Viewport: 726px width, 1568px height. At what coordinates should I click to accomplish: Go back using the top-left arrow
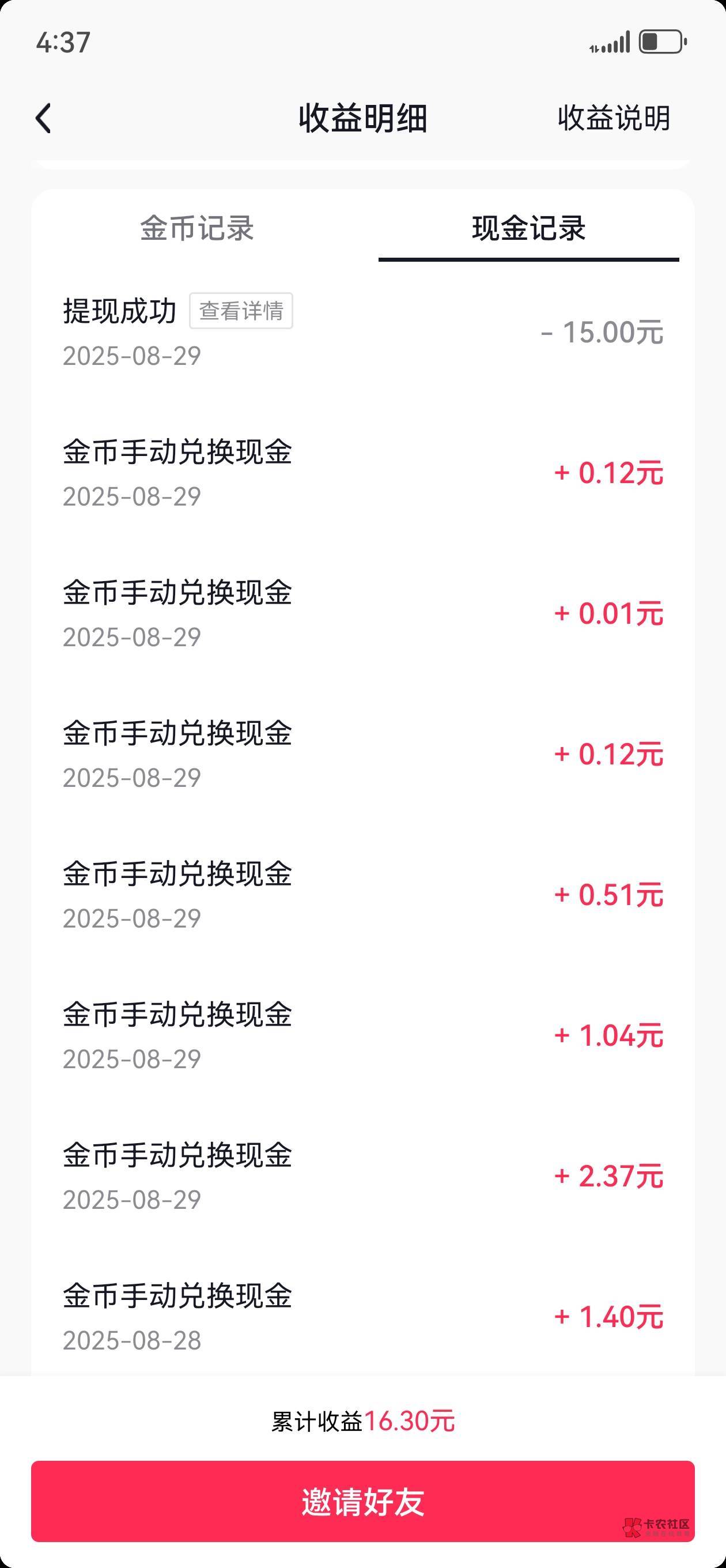pyautogui.click(x=44, y=118)
